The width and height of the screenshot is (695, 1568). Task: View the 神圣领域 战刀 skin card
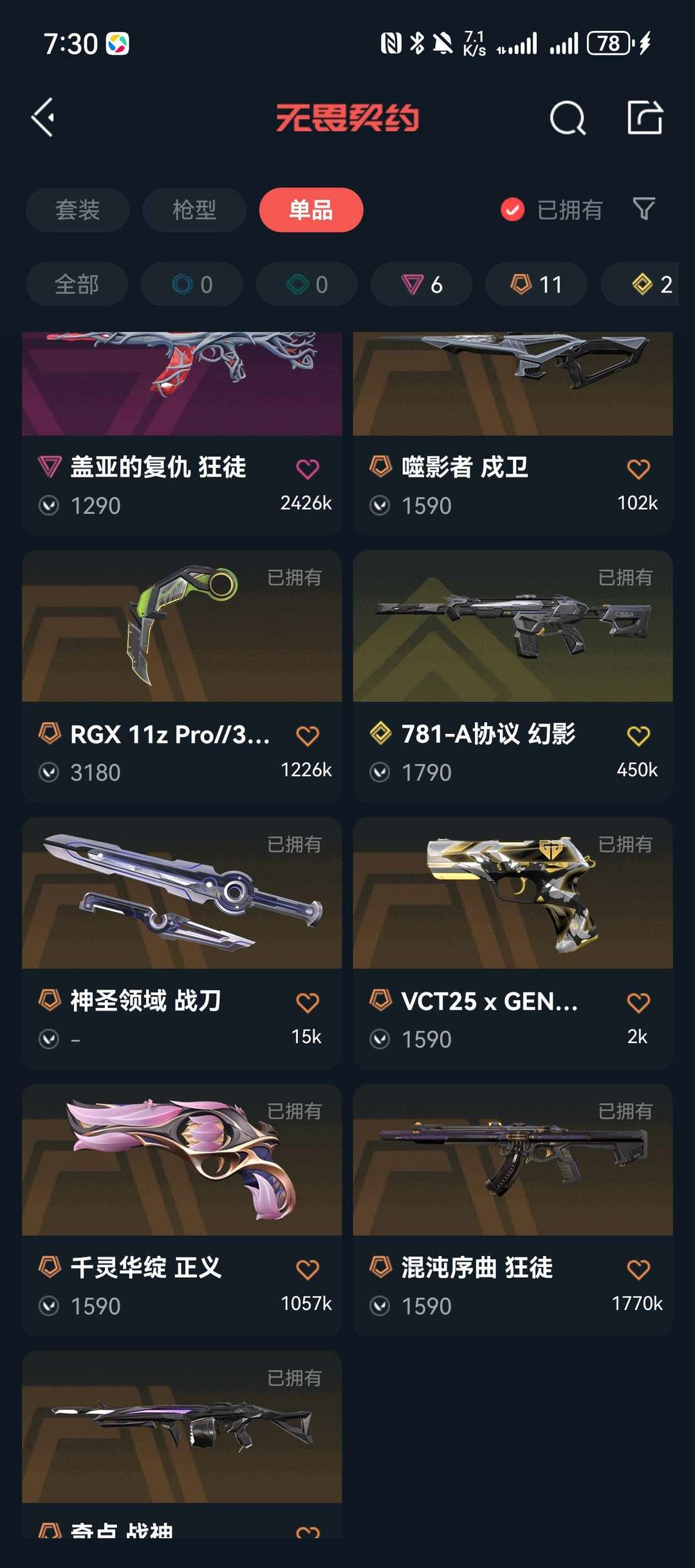[181, 894]
